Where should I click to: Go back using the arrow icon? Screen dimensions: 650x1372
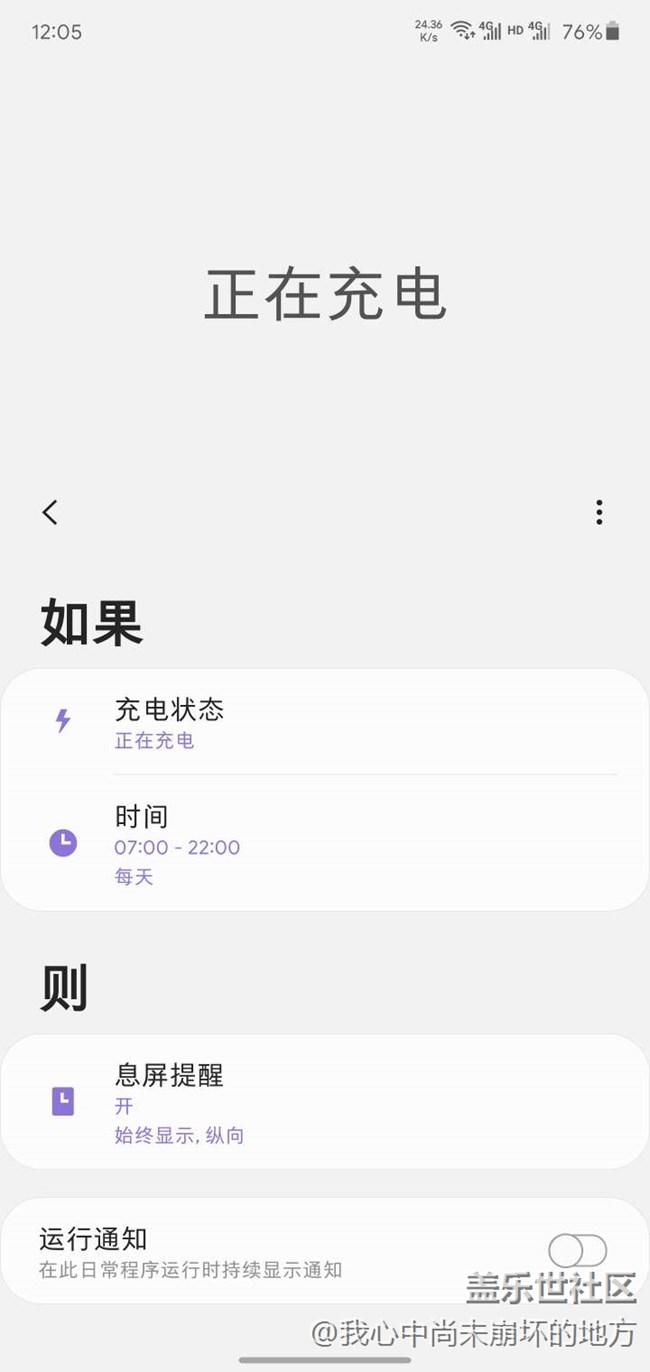pyautogui.click(x=50, y=512)
